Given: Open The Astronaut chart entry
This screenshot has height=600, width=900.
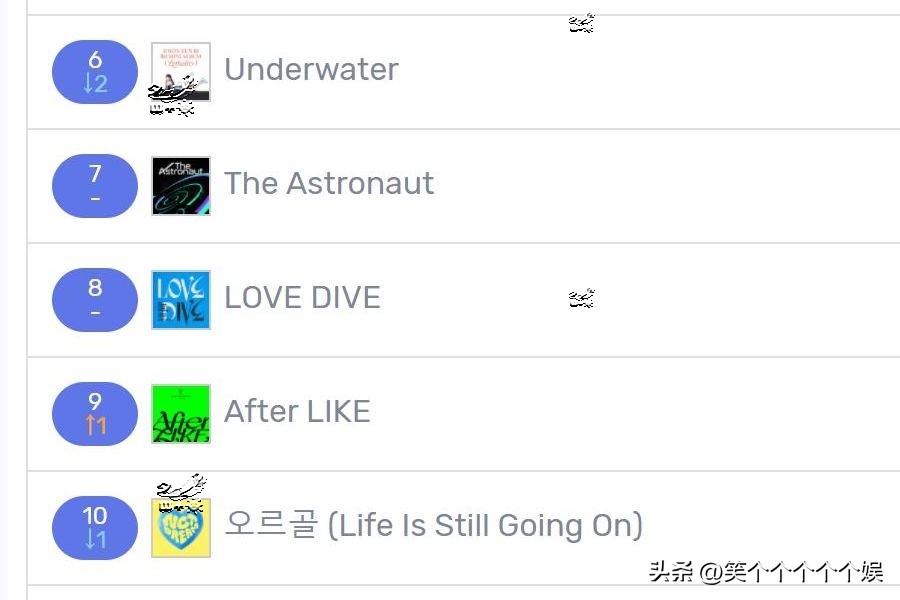Looking at the screenshot, I should (328, 184).
